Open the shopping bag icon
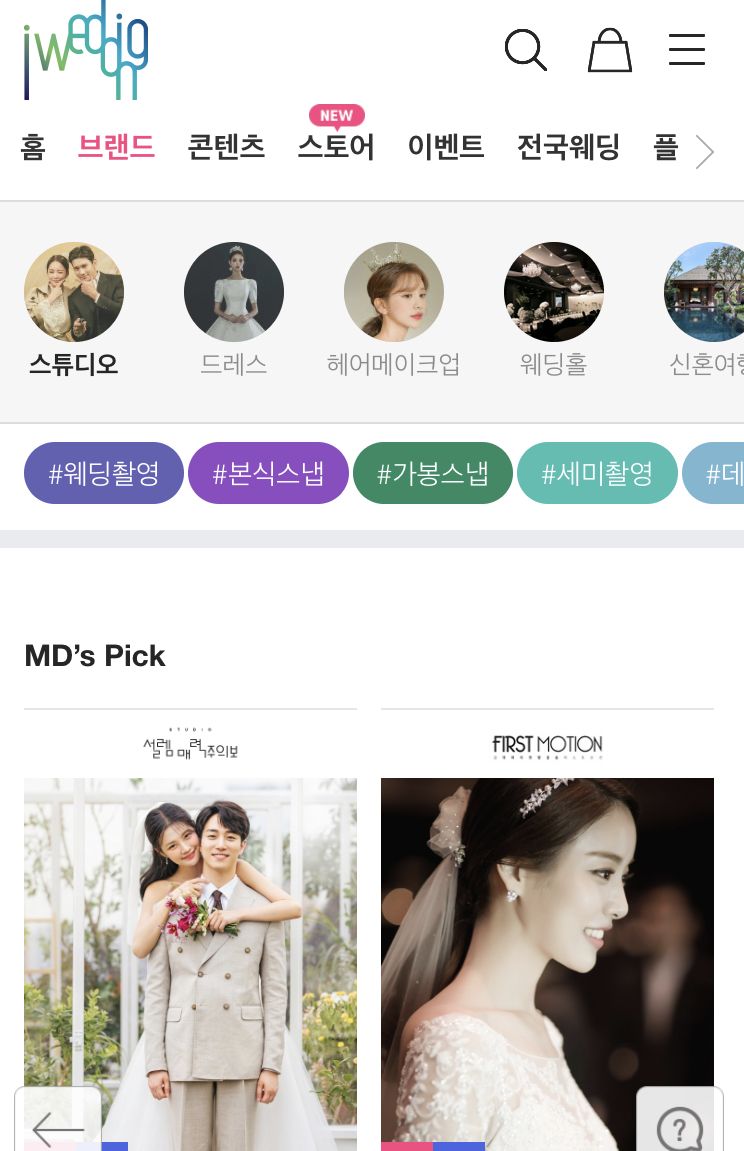The height and width of the screenshot is (1151, 744). (609, 50)
